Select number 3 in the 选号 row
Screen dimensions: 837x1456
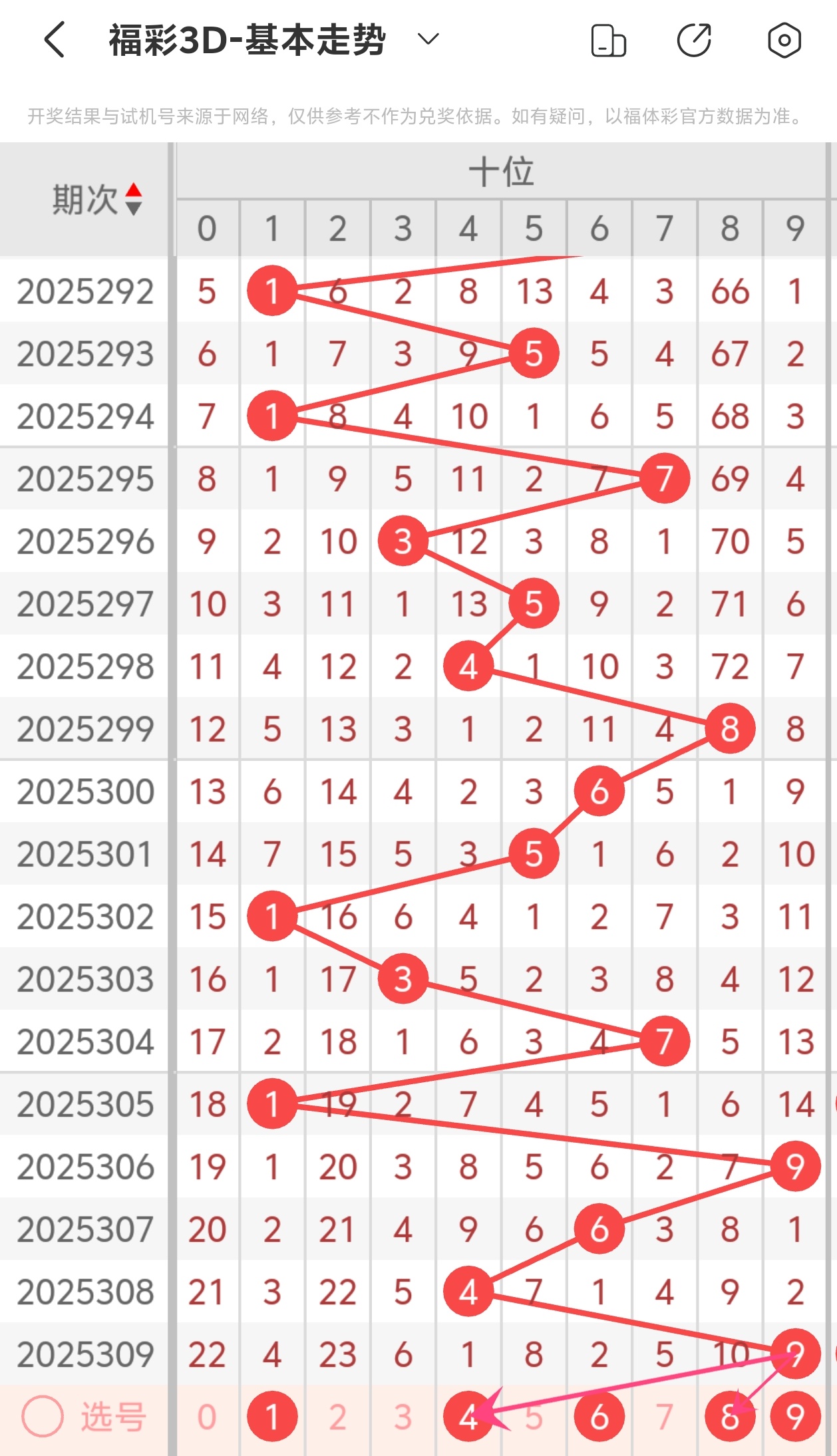pyautogui.click(x=403, y=1417)
